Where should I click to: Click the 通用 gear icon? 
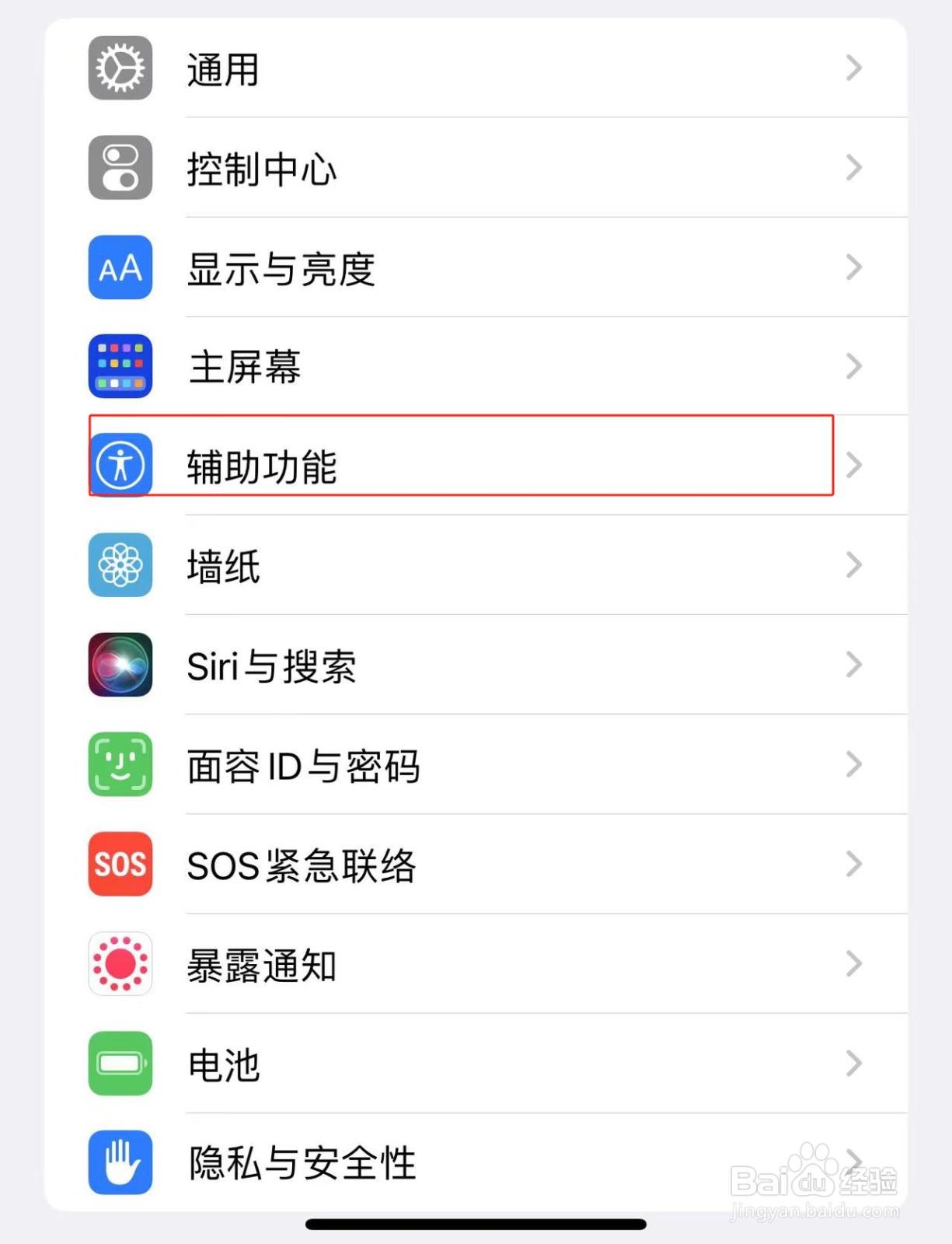pos(119,68)
